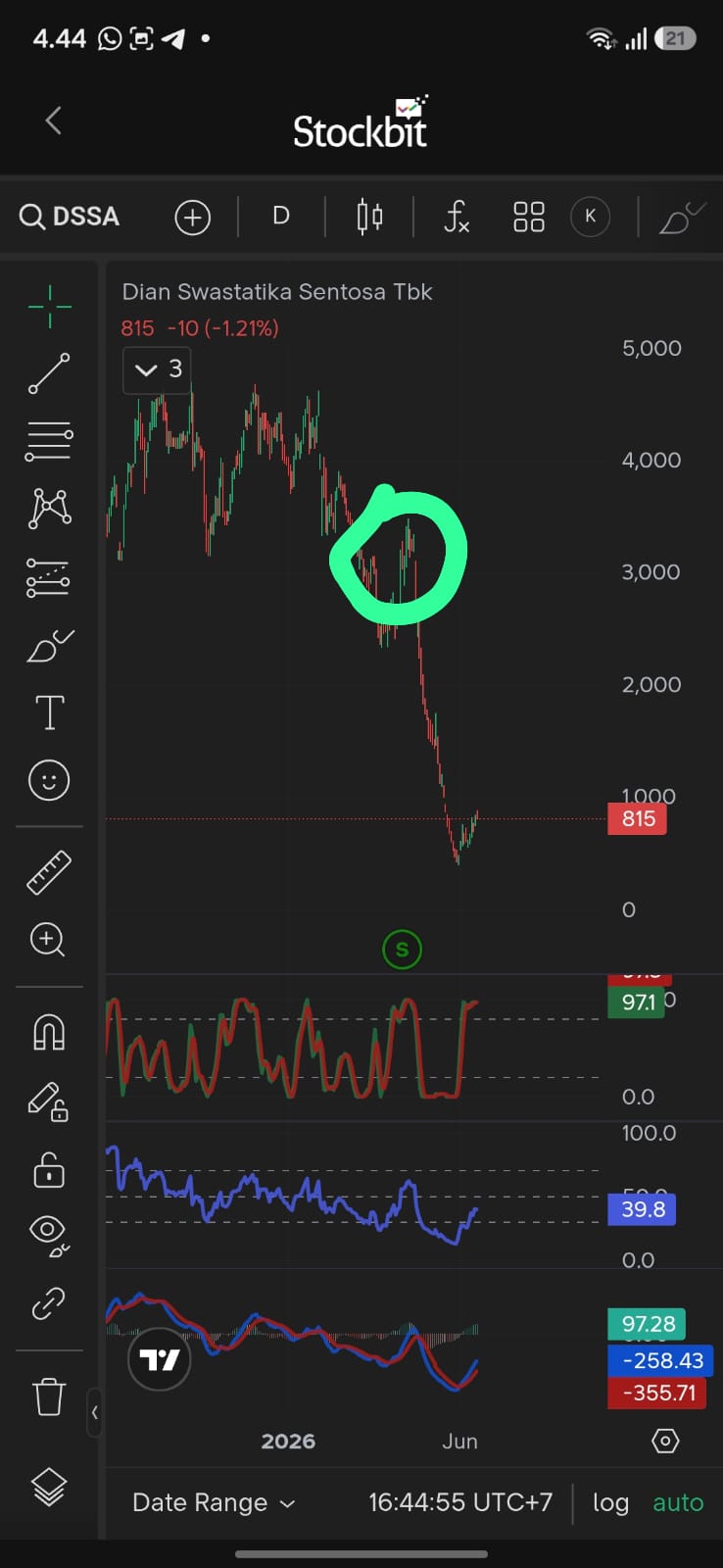Add a symbol to compare with plus icon
Screen dimensions: 723x1568
click(x=193, y=218)
